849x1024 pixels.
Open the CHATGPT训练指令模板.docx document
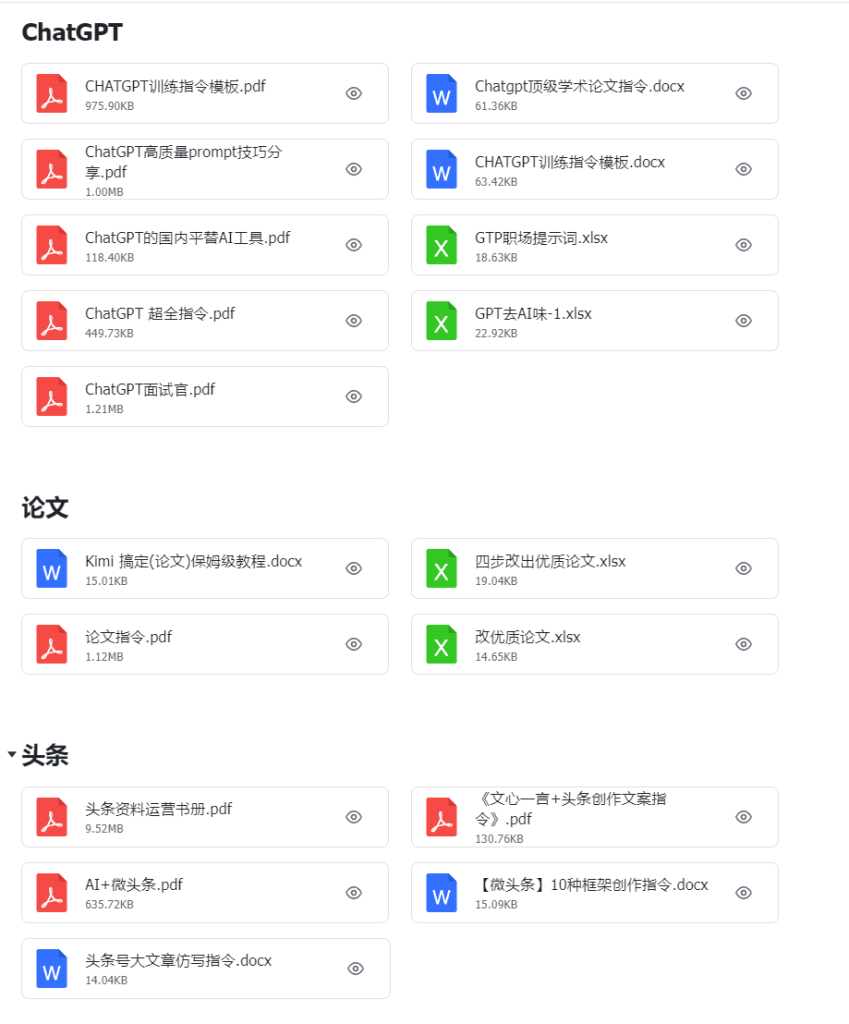(569, 162)
